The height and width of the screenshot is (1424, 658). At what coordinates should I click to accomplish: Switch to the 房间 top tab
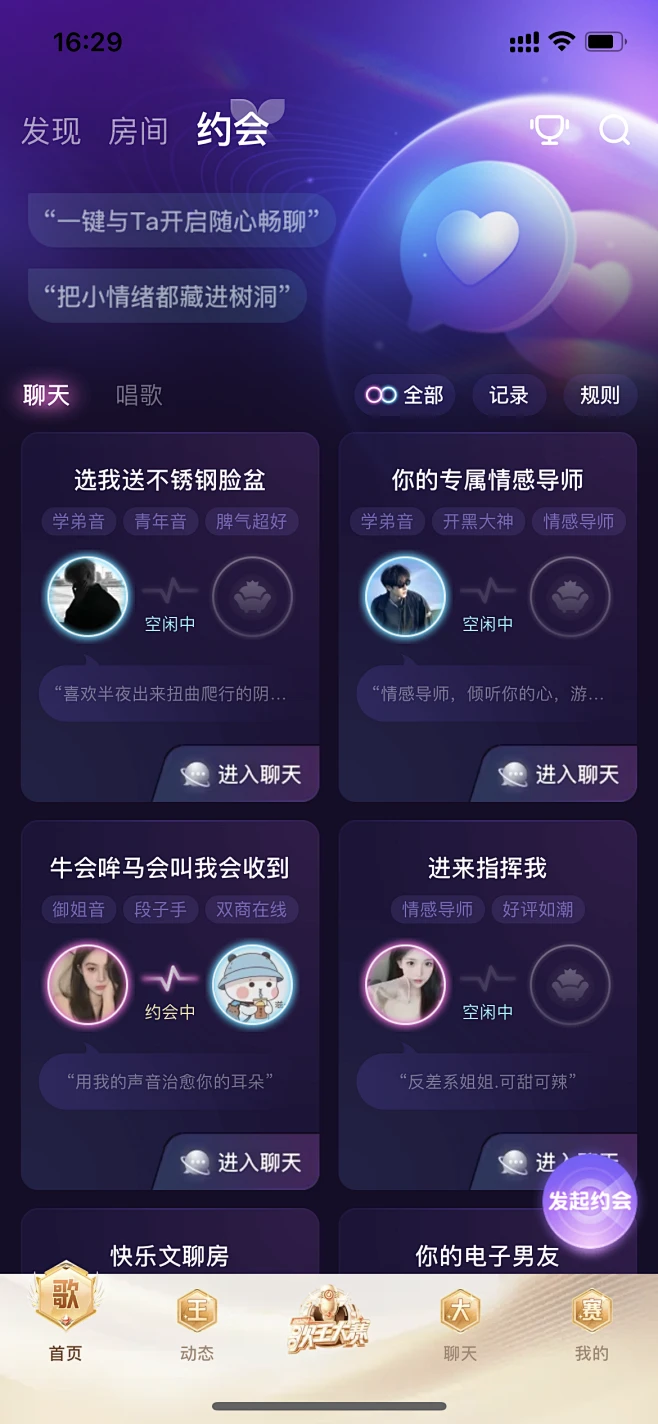138,131
